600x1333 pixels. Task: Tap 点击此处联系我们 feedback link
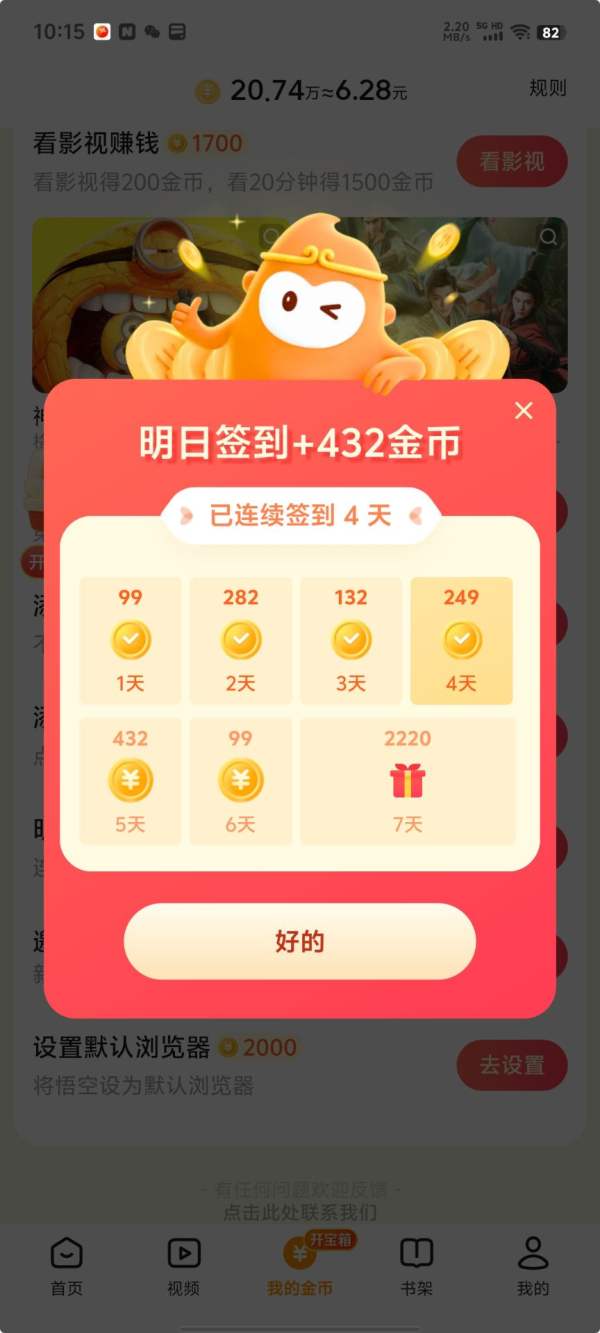point(299,1213)
